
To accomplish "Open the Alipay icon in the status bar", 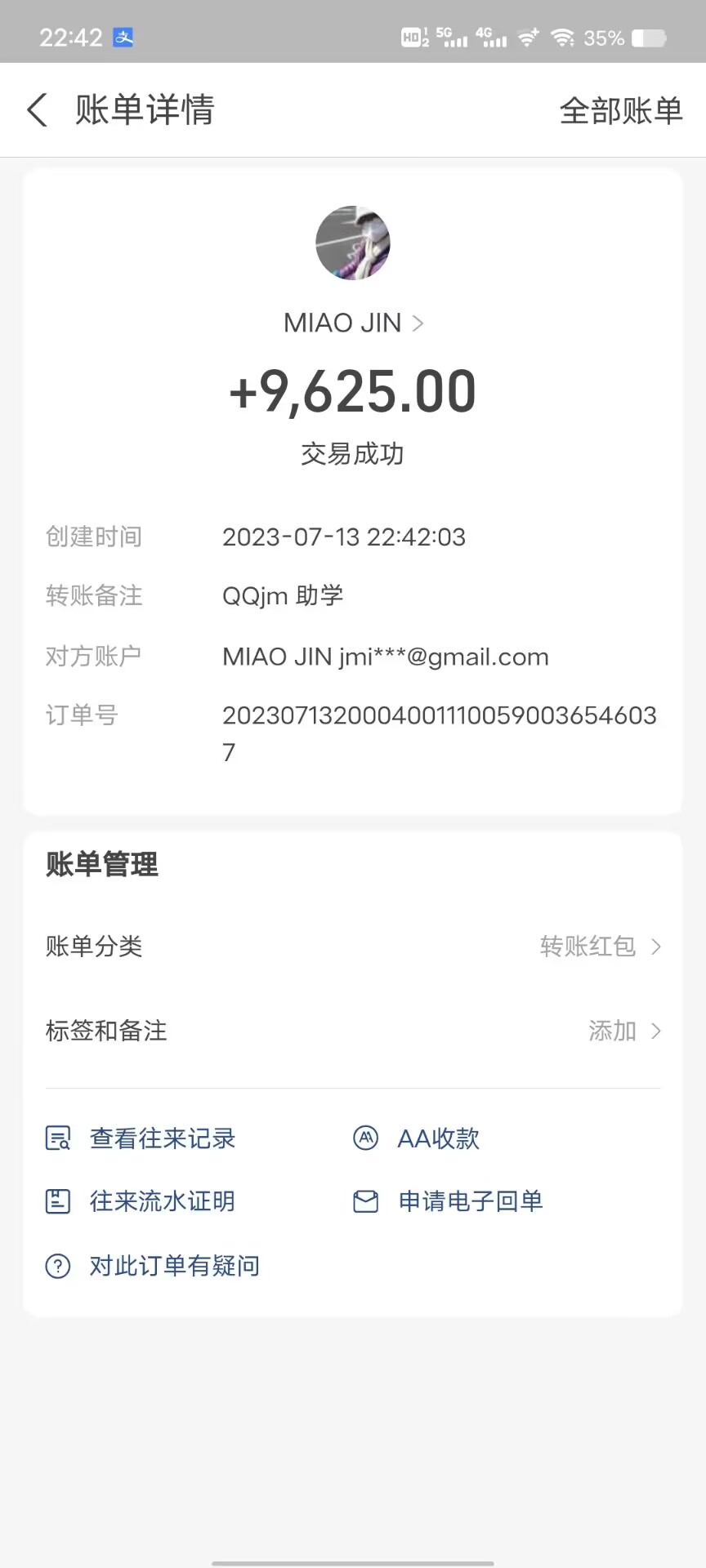I will click(x=124, y=38).
